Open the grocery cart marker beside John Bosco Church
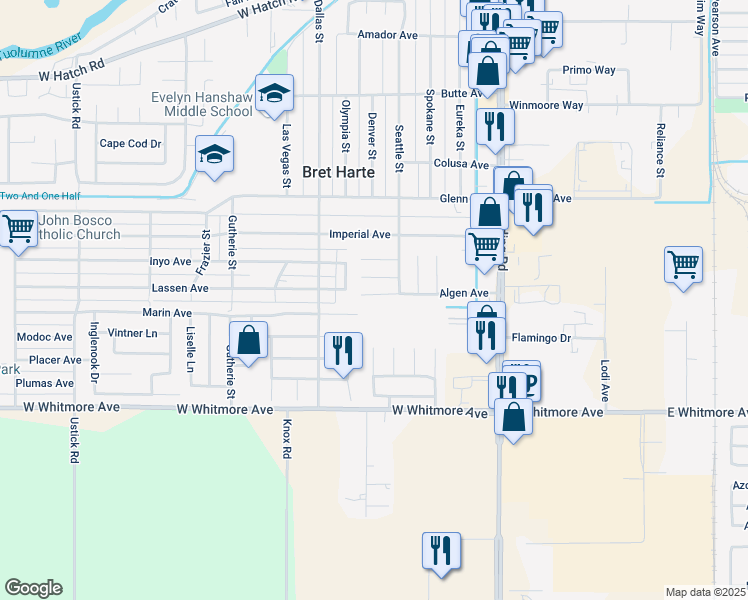Image resolution: width=748 pixels, height=600 pixels. click(18, 230)
